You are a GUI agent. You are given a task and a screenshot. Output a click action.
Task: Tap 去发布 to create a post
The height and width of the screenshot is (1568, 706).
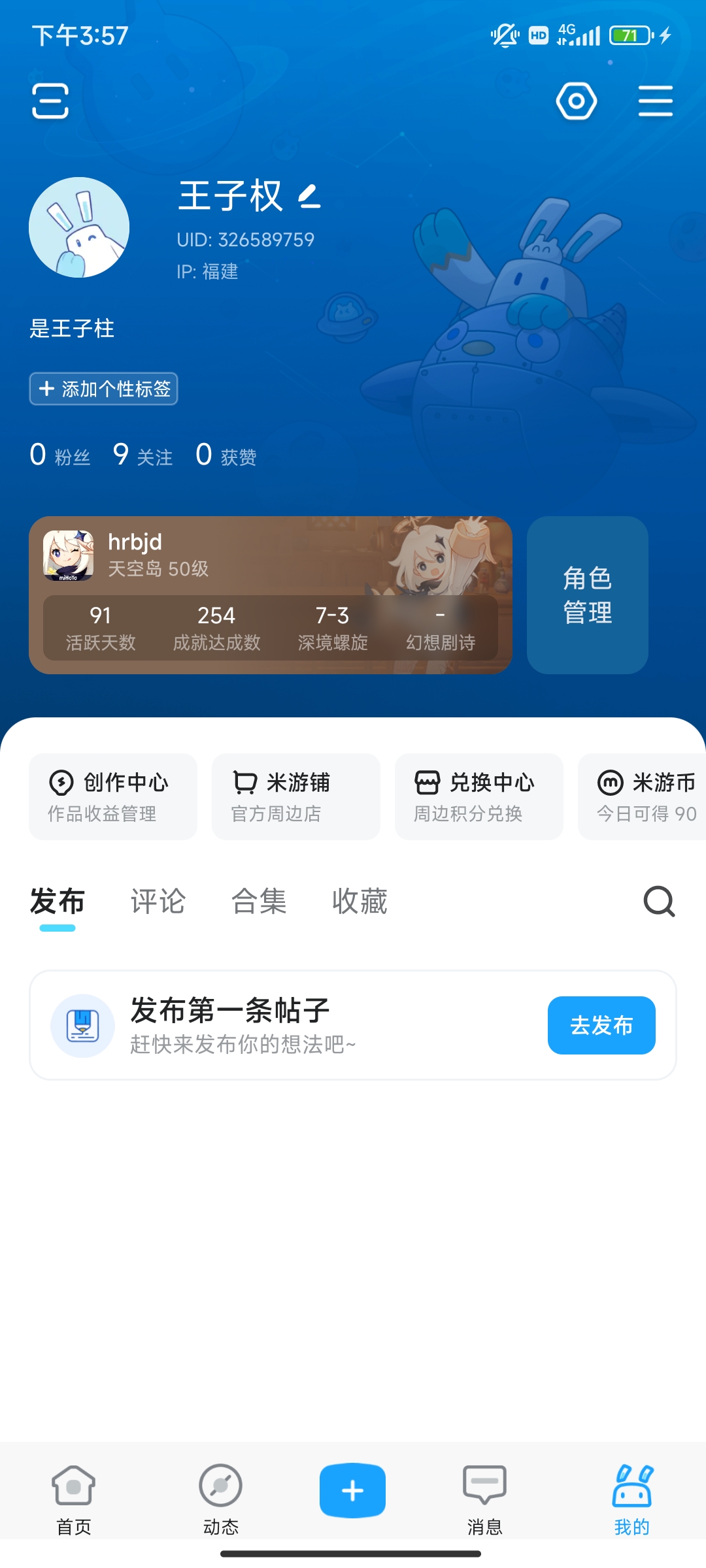(x=601, y=1025)
